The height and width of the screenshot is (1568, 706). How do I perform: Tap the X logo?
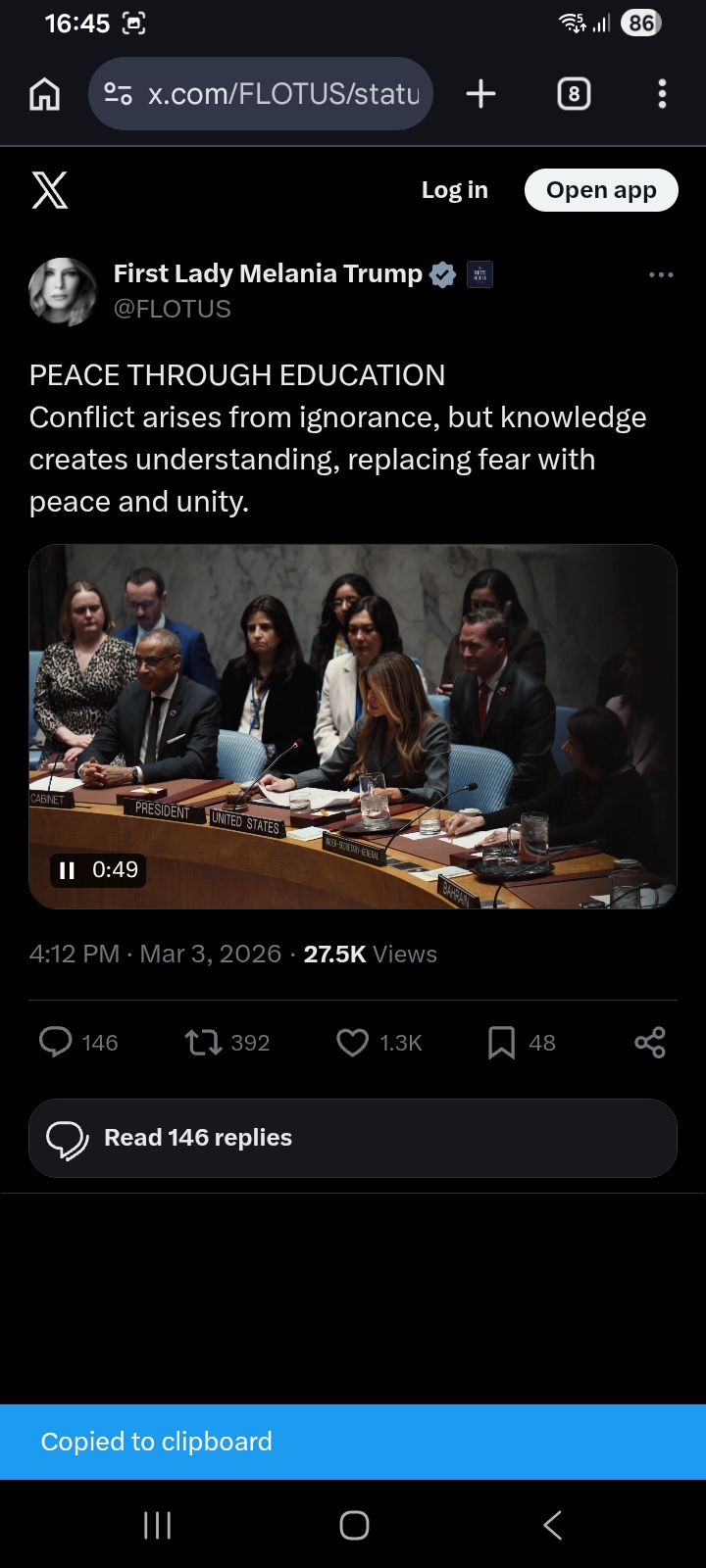tap(50, 190)
